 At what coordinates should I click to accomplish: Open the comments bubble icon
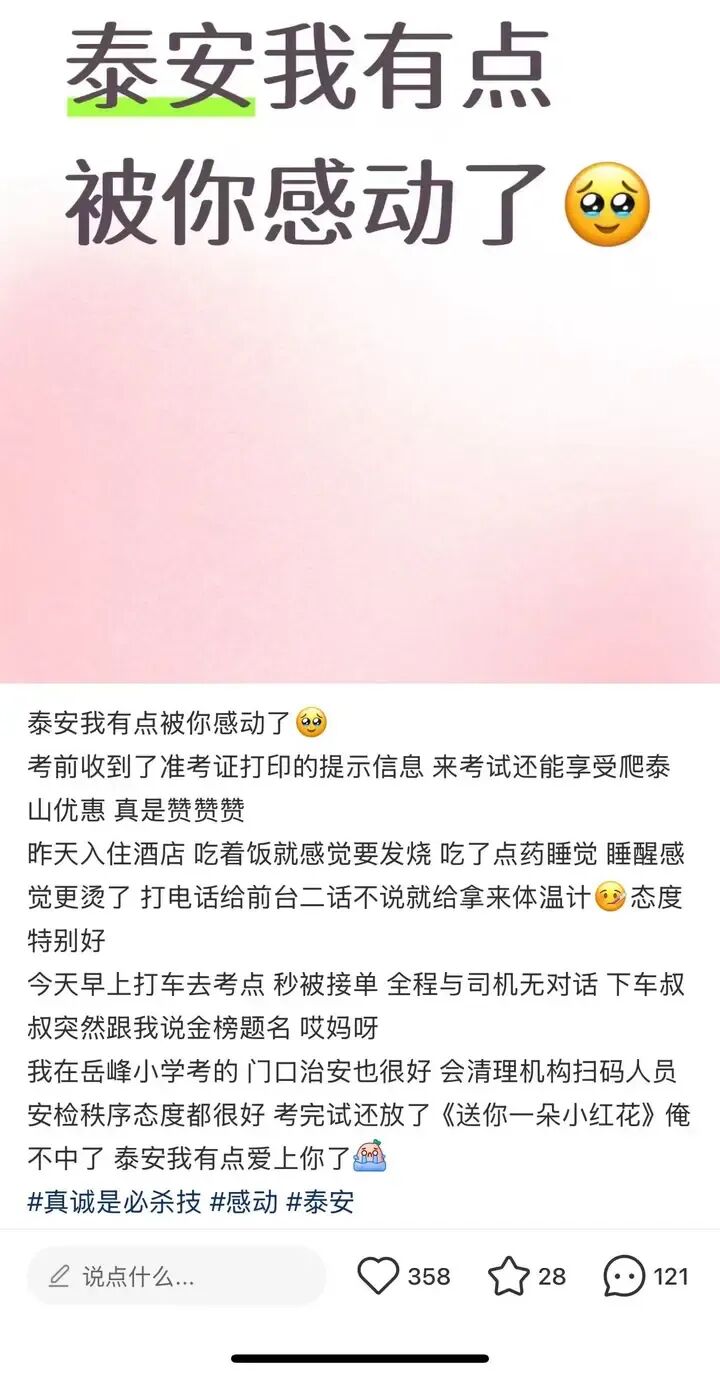[x=624, y=1276]
